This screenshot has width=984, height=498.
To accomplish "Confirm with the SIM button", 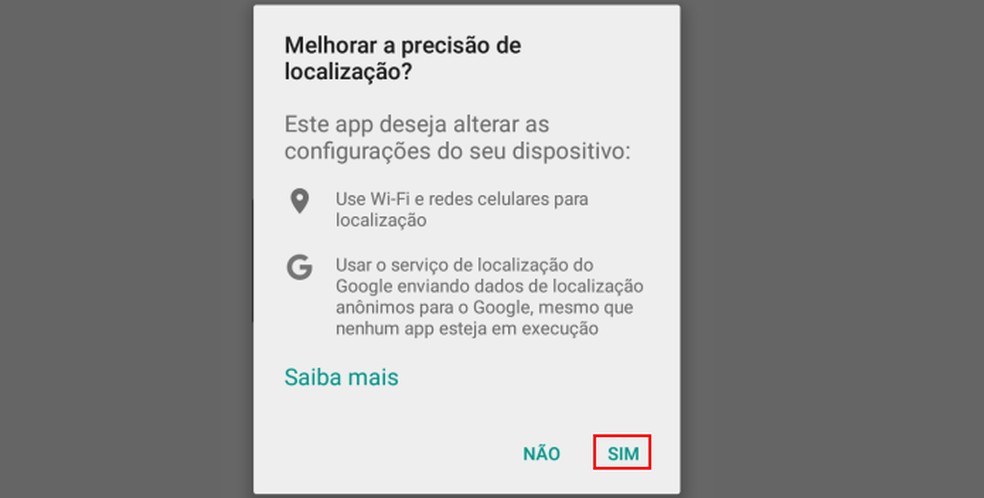I will click(622, 453).
